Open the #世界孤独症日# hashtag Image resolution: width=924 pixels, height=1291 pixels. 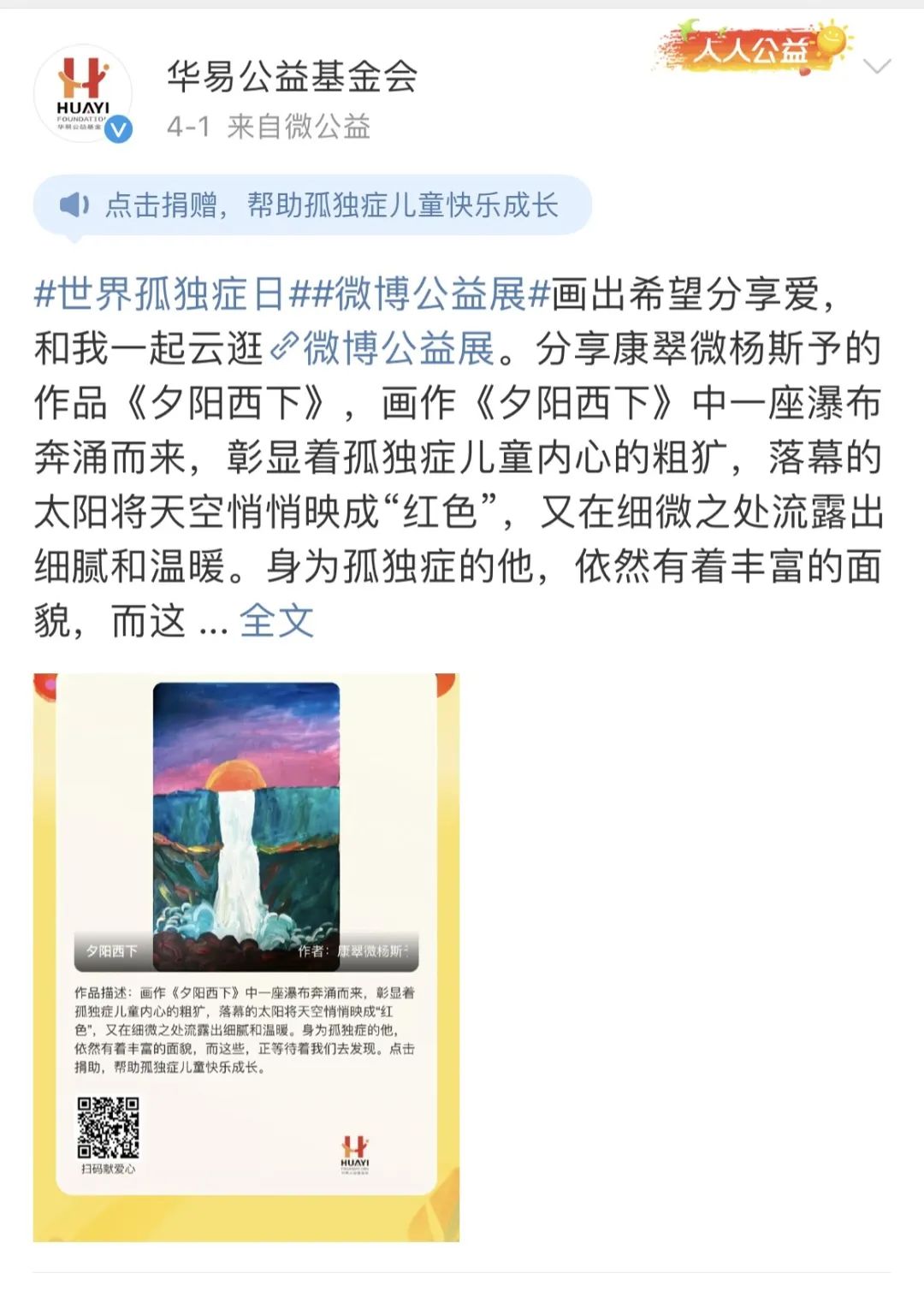160,294
